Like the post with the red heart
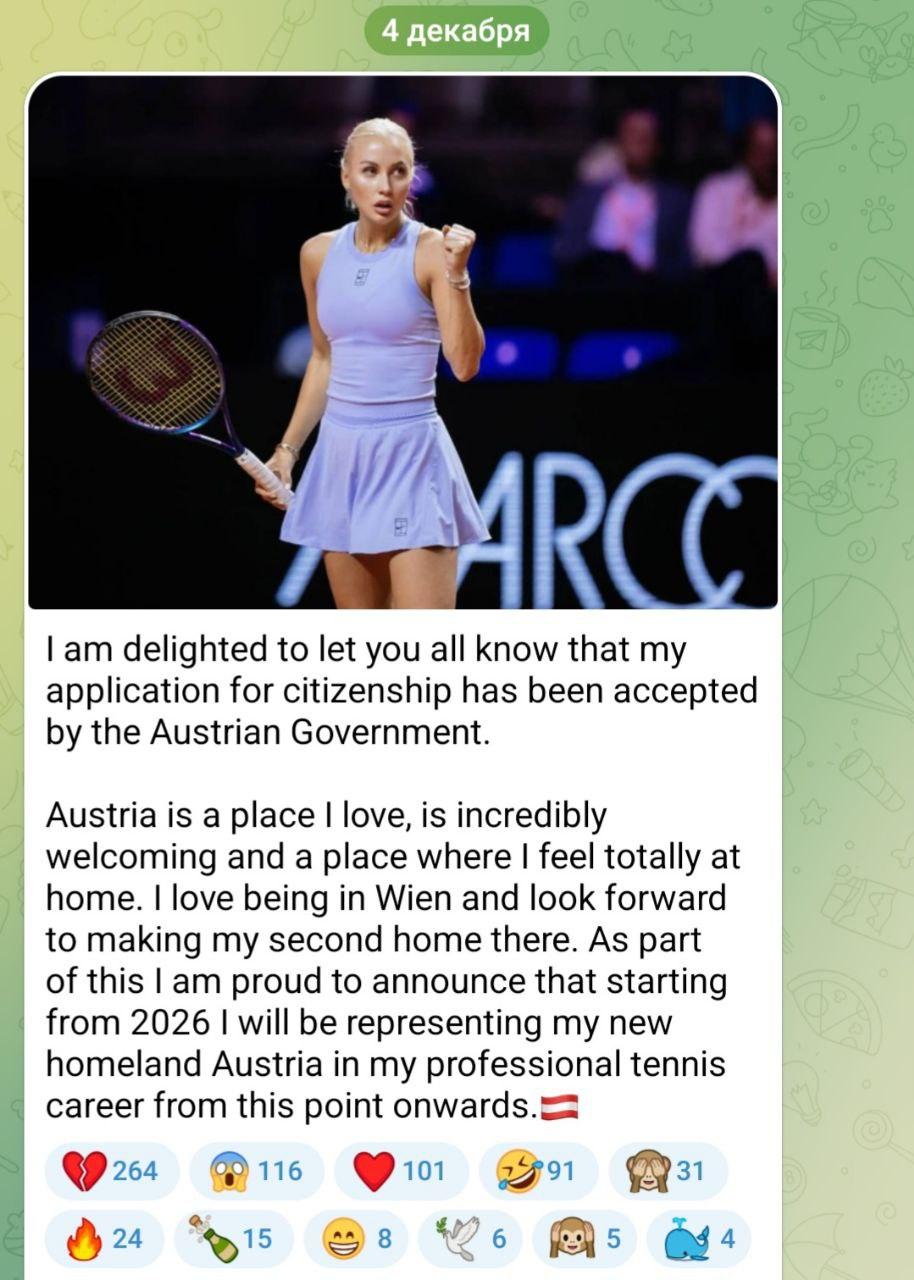Viewport: 914px width, 1280px height. [x=401, y=1170]
